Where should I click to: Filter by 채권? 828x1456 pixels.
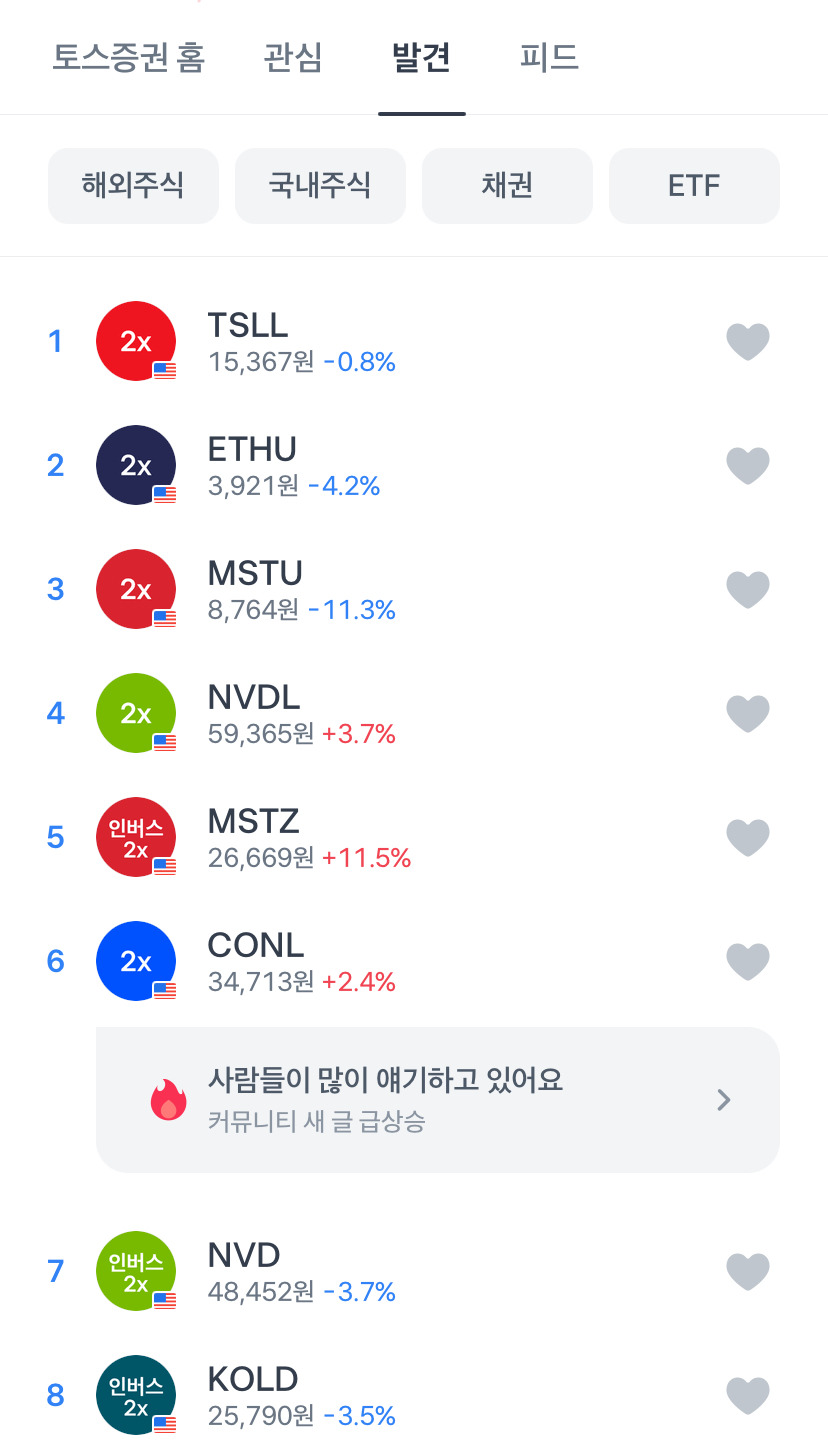(x=507, y=186)
